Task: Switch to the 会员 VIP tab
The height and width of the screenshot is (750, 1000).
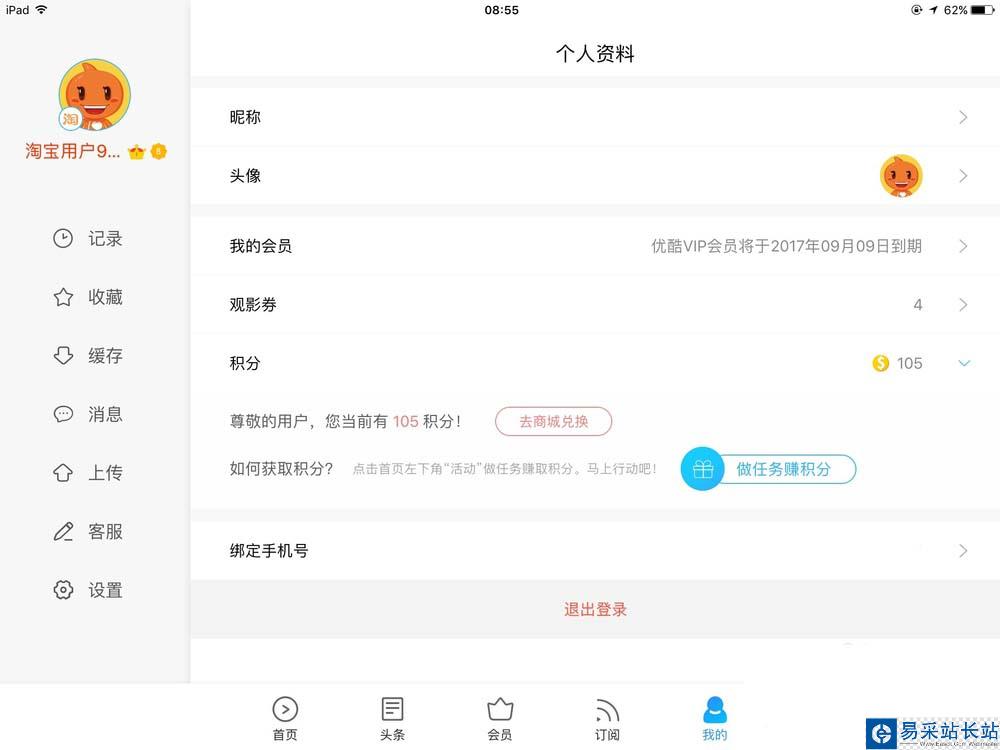Action: click(500, 718)
